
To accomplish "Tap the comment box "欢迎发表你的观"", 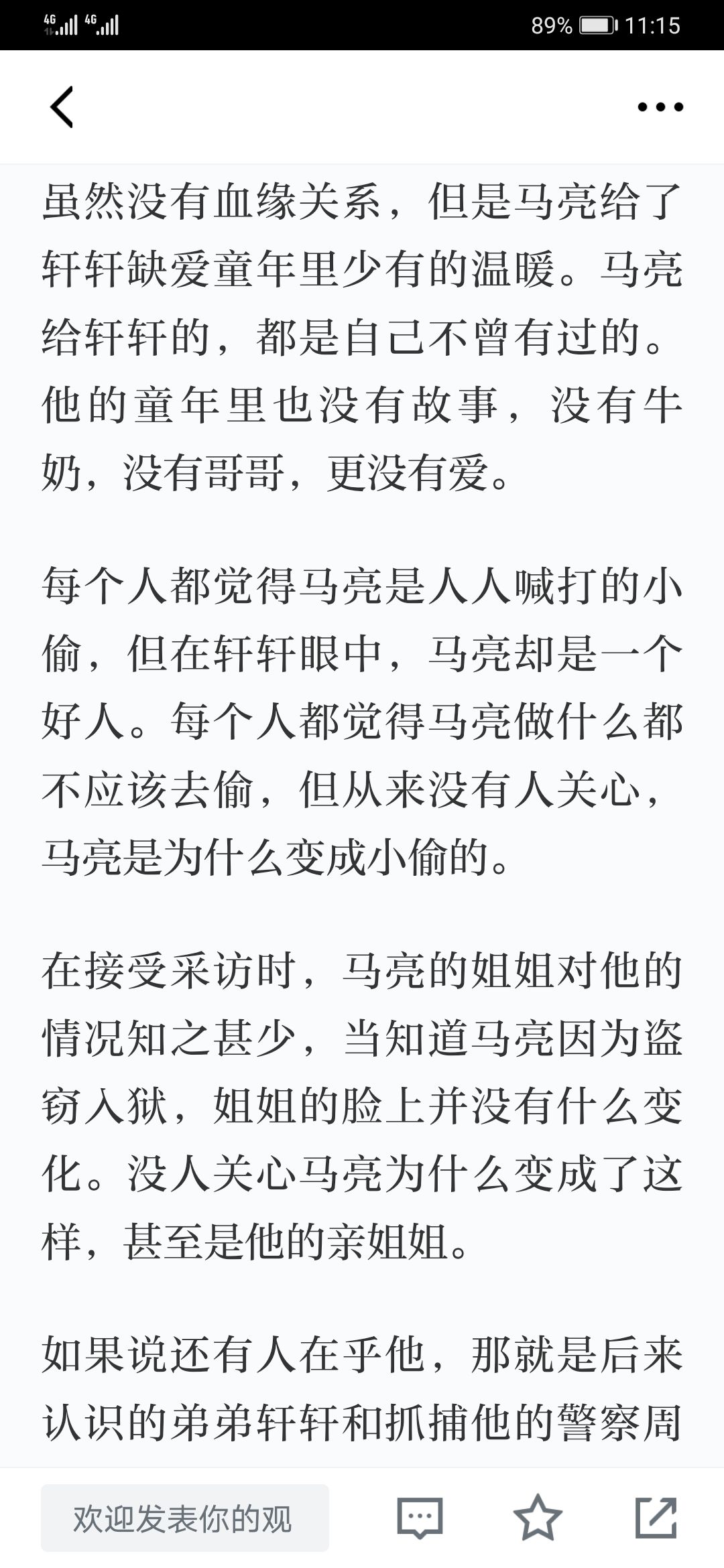I will (x=185, y=1518).
